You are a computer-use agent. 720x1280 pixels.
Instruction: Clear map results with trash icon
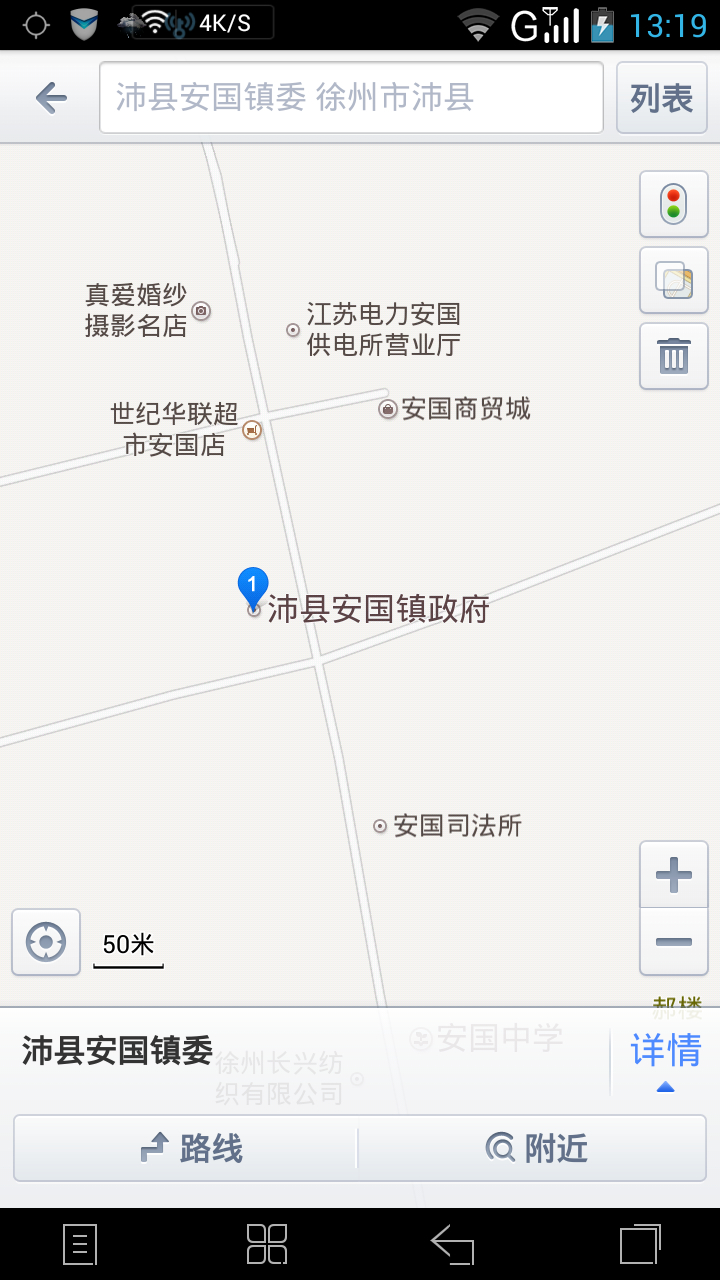(674, 356)
